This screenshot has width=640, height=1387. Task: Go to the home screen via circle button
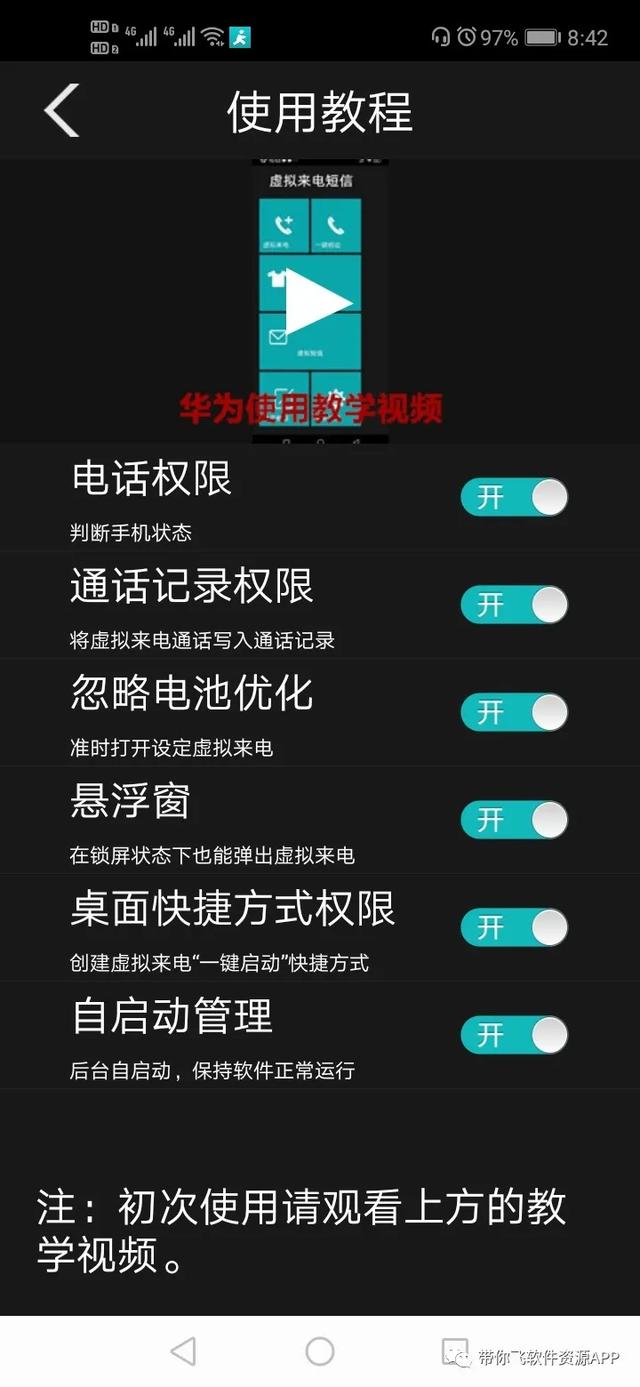point(320,1352)
